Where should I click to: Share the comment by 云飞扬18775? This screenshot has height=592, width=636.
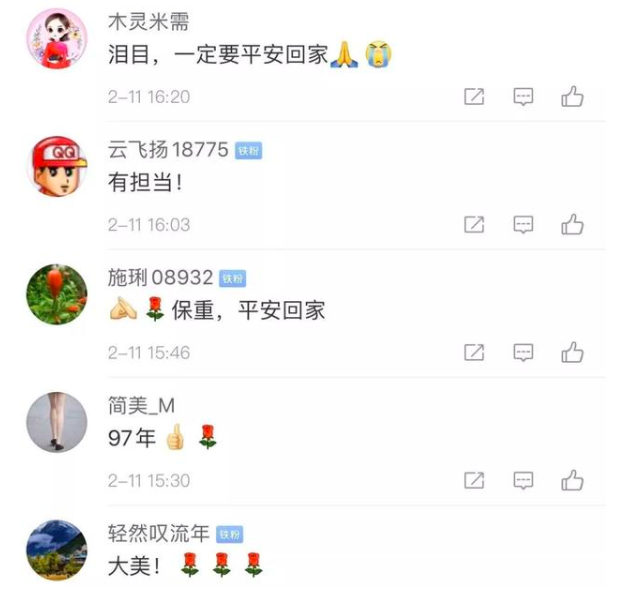(x=474, y=224)
